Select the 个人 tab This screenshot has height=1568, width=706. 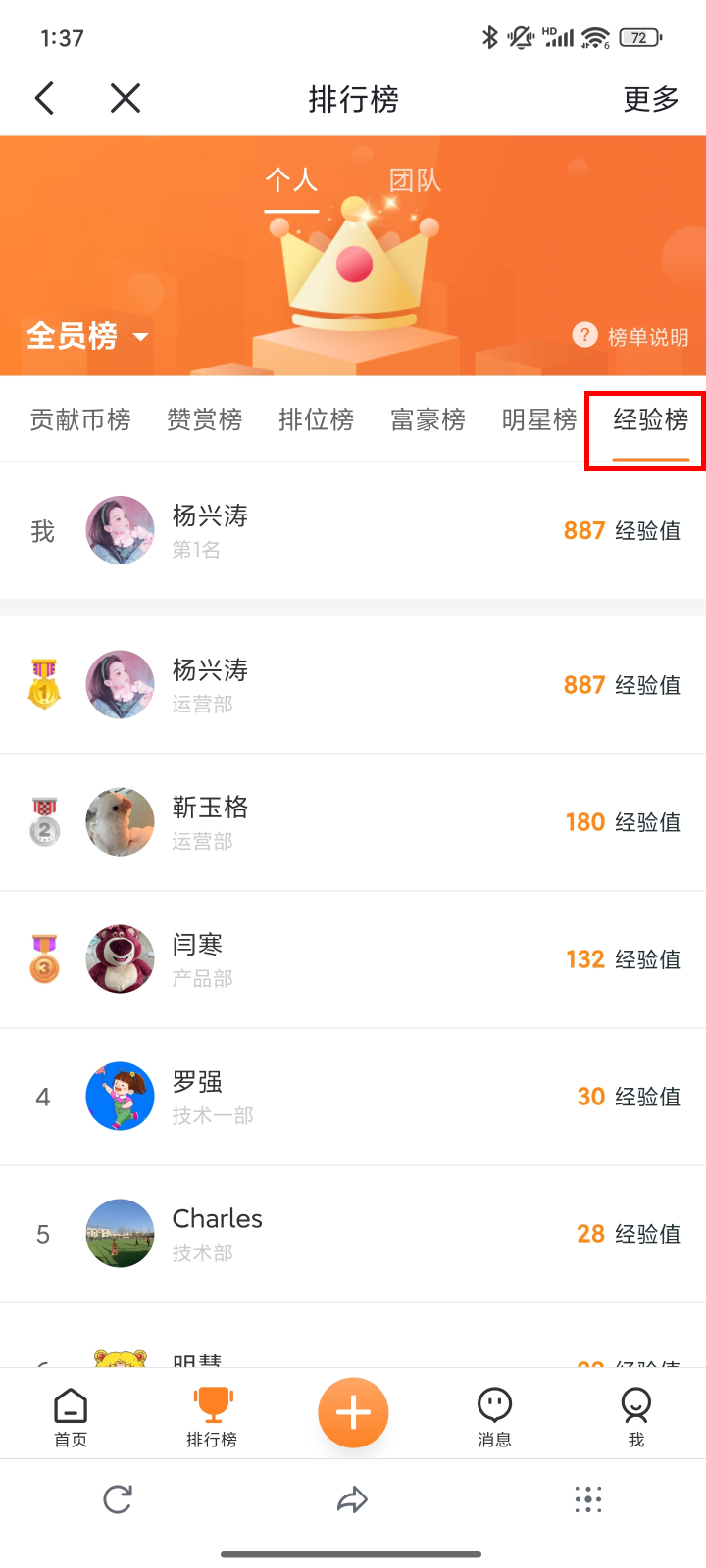(291, 180)
